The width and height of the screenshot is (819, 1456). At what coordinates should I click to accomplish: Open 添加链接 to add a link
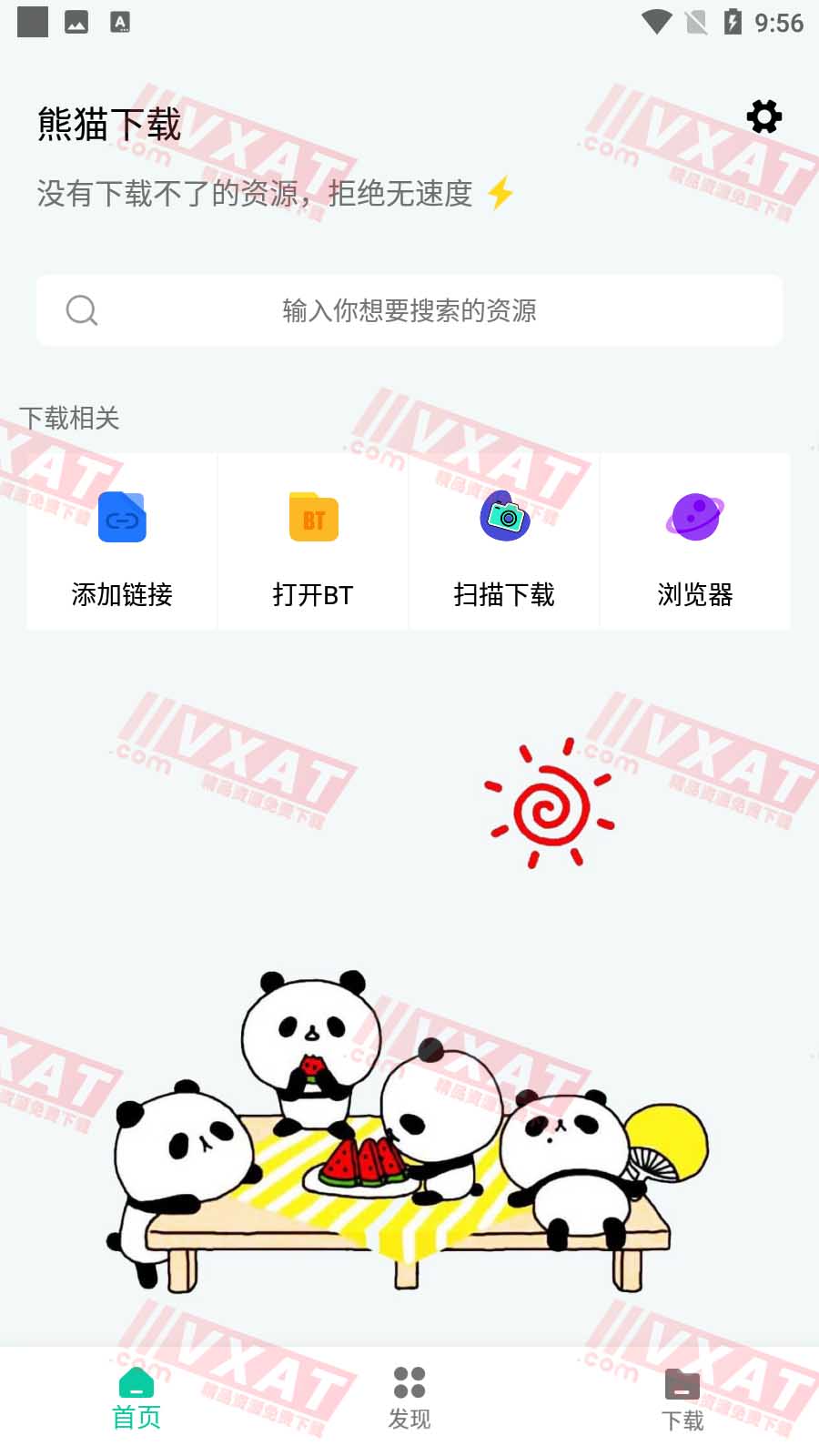point(122,542)
